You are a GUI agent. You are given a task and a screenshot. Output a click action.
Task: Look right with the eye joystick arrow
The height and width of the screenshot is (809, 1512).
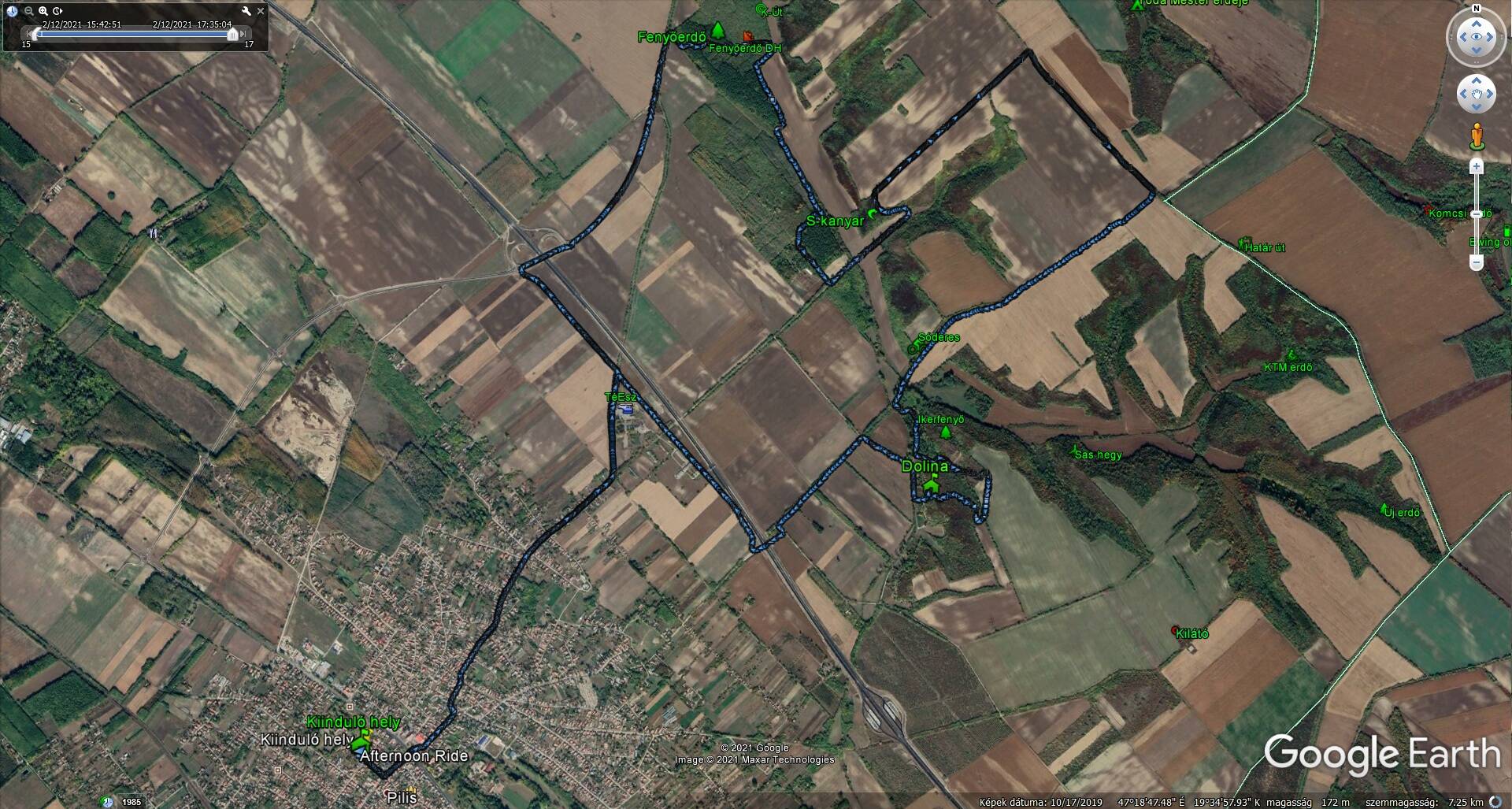coord(1492,36)
